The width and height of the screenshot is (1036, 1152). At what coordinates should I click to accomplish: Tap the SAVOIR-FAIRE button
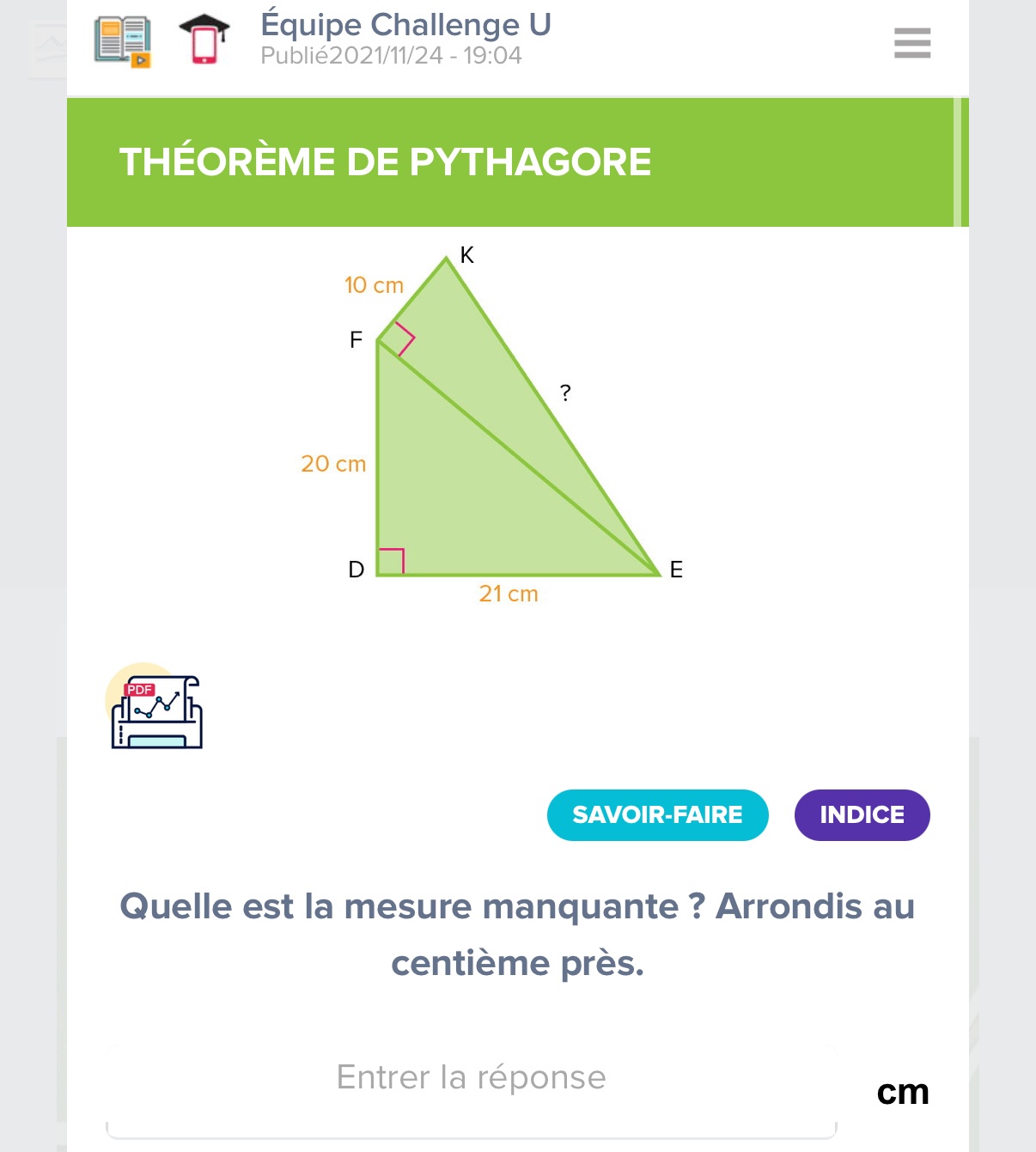657,814
